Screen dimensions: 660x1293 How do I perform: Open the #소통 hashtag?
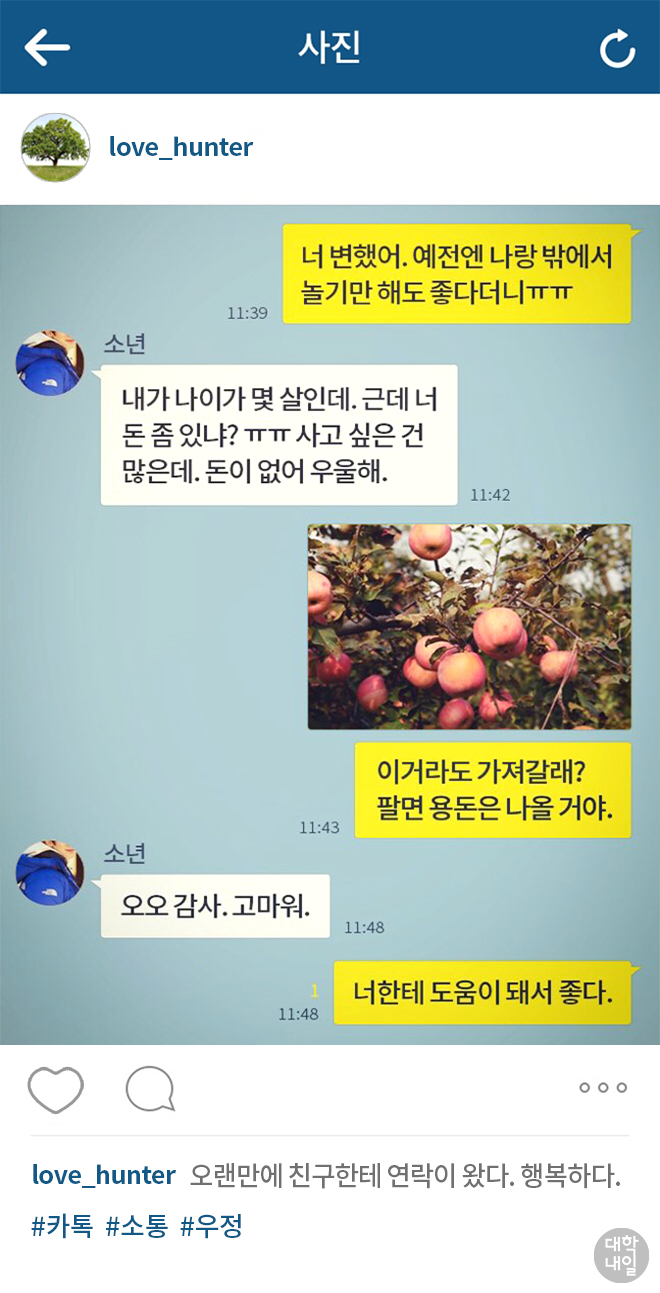(137, 1226)
